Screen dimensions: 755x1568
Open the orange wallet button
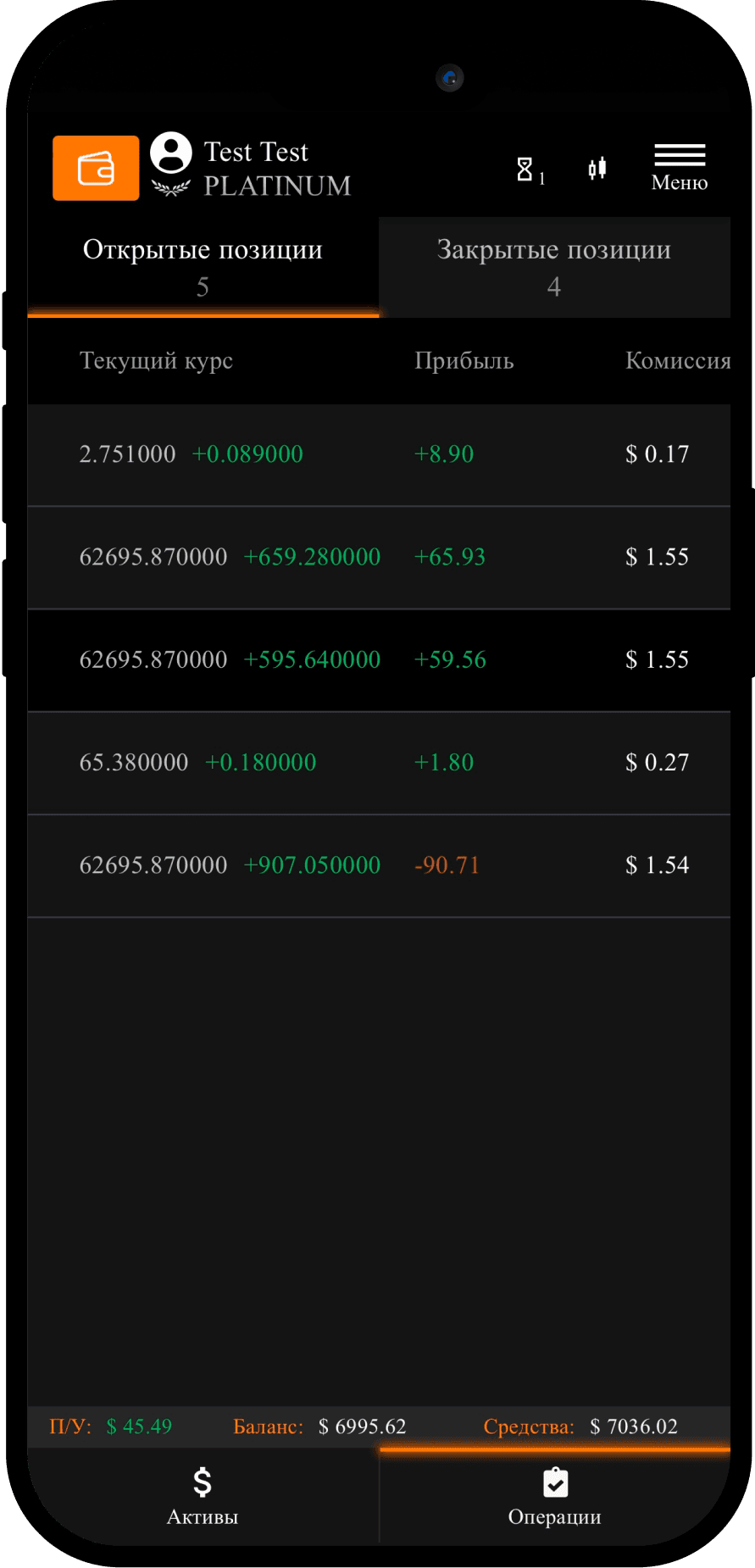96,168
